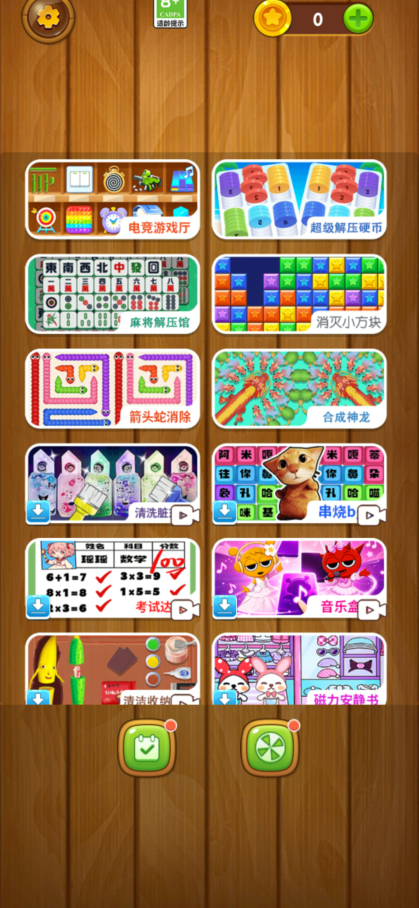419x908 pixels.
Task: Open the 电竞游戏厅 game card
Action: [113, 199]
